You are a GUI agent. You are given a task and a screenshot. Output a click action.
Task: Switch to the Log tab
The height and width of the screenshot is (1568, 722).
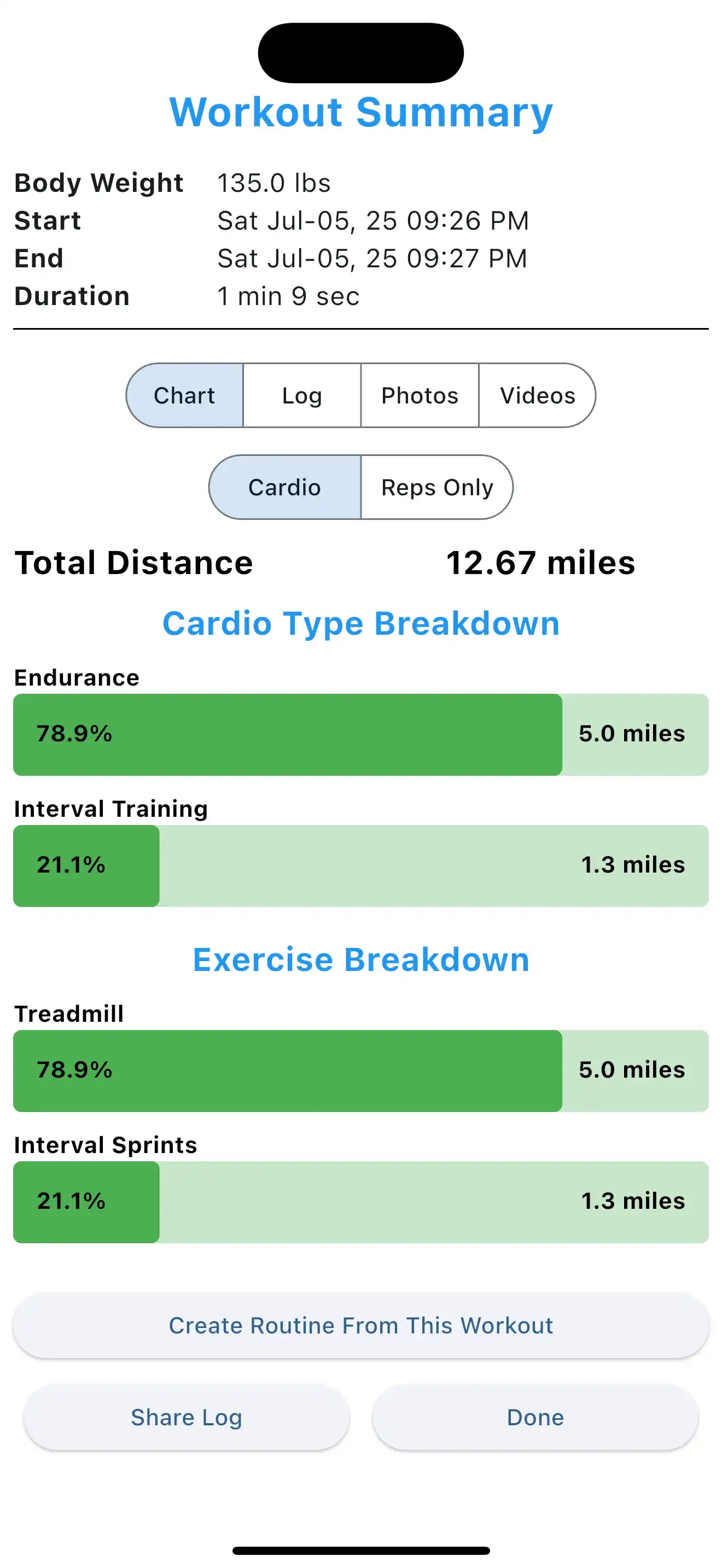pyautogui.click(x=301, y=396)
